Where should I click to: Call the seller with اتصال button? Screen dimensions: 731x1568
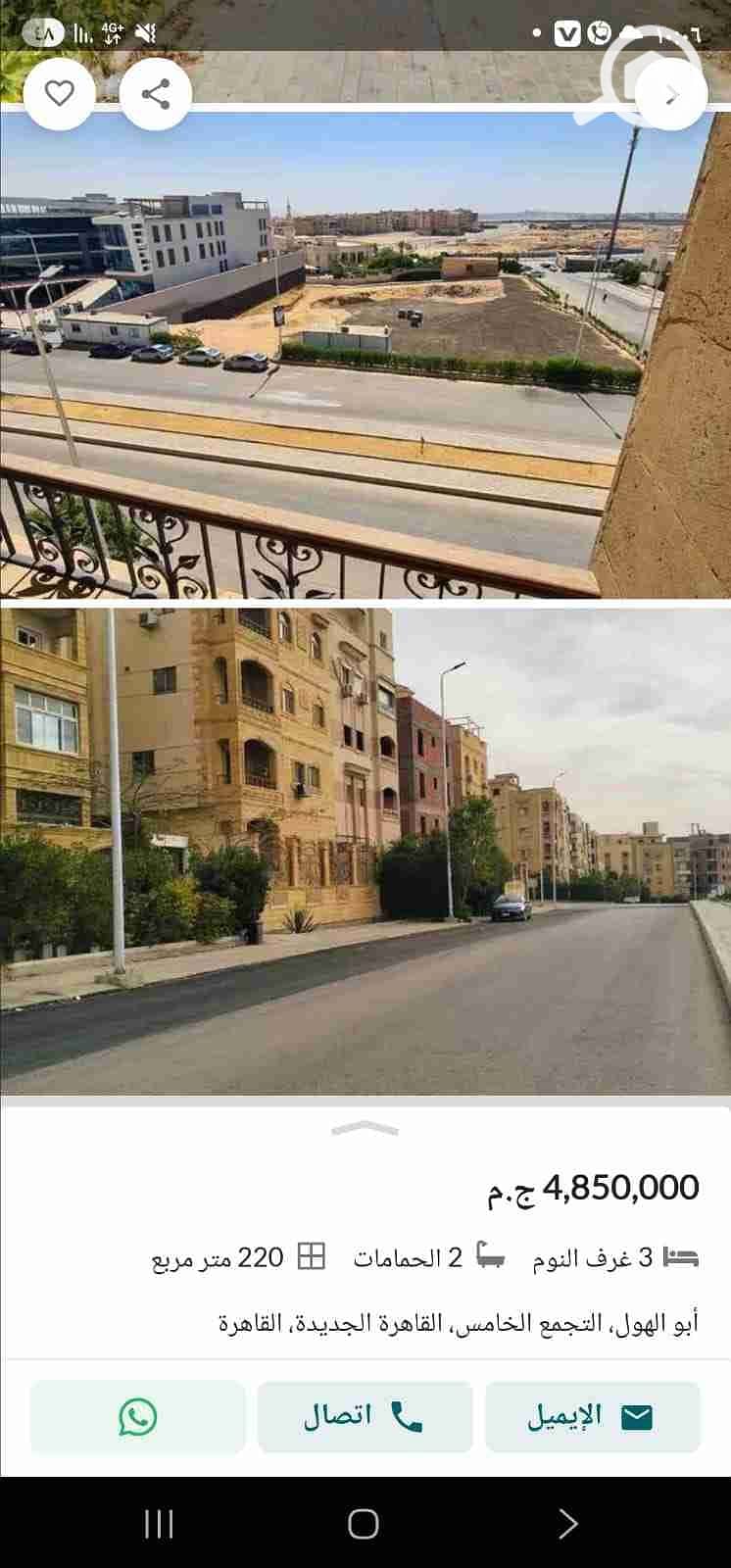(x=365, y=1417)
